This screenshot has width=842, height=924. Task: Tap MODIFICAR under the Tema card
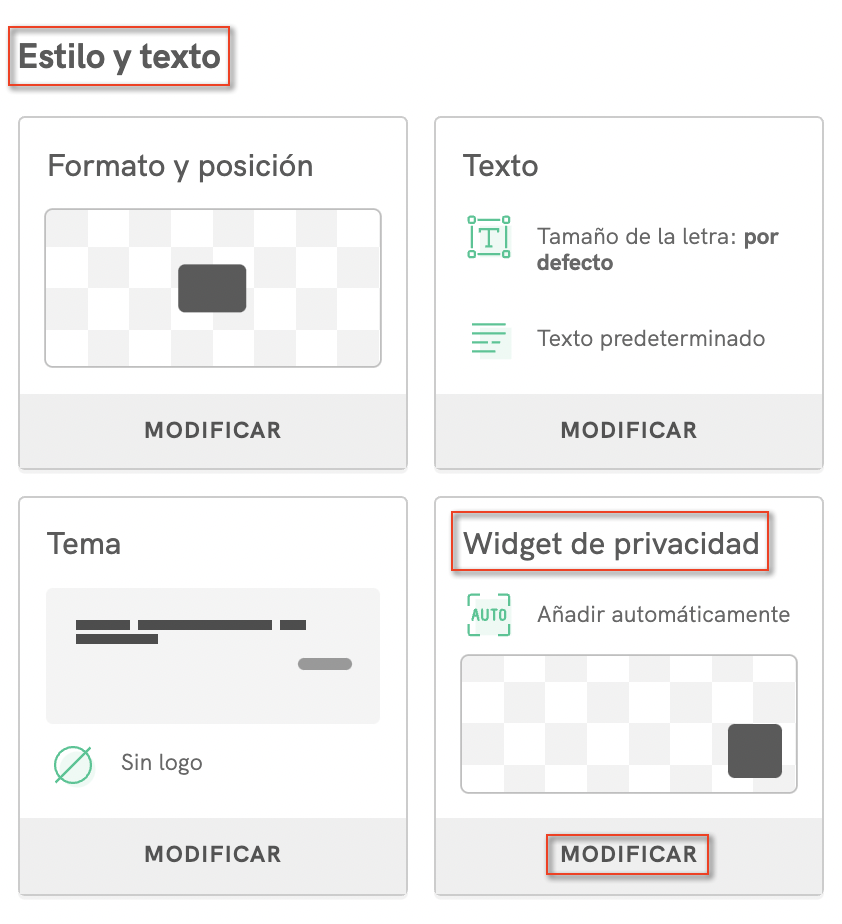coord(213,854)
